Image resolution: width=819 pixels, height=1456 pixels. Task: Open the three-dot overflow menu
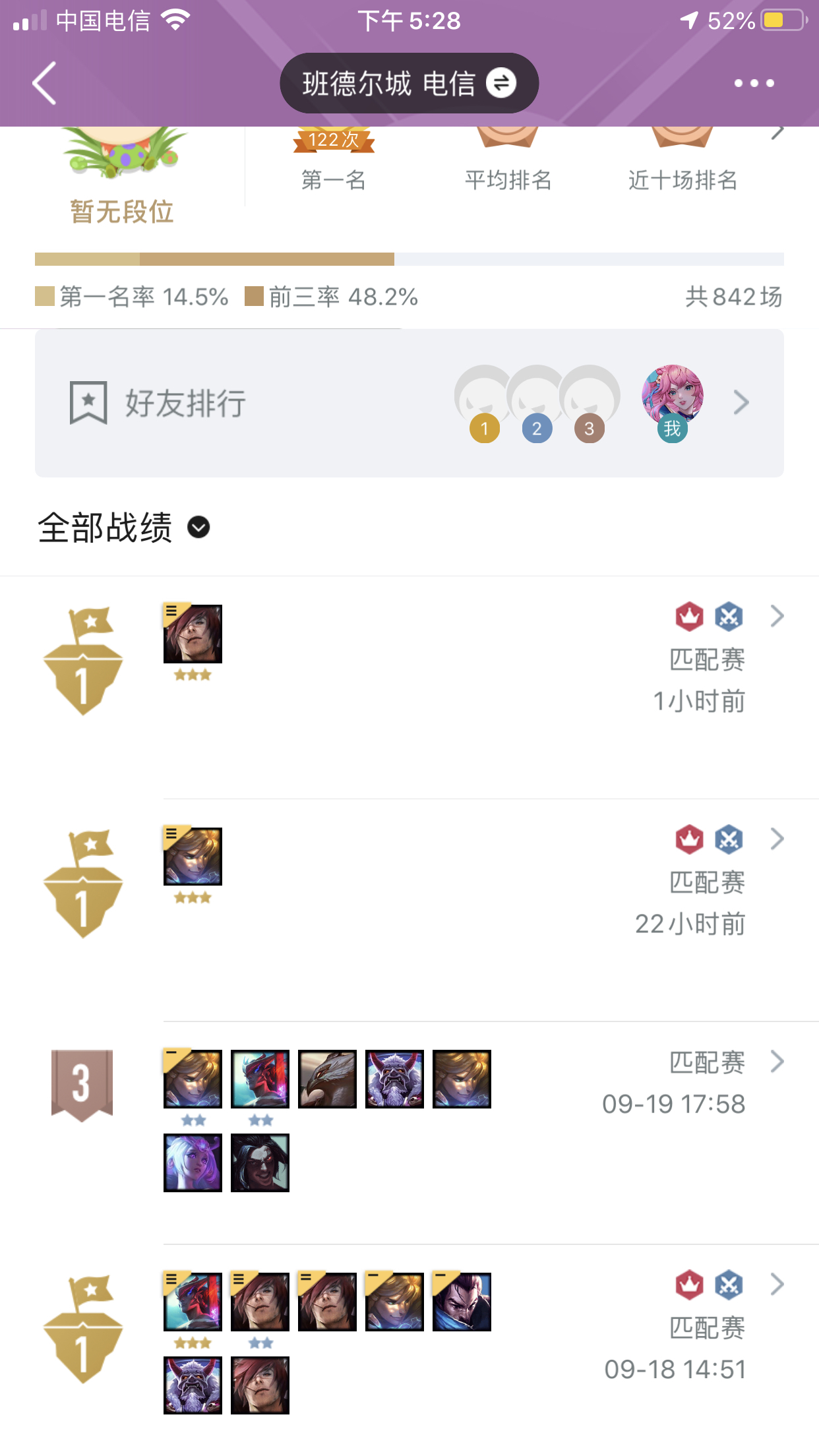coord(754,84)
